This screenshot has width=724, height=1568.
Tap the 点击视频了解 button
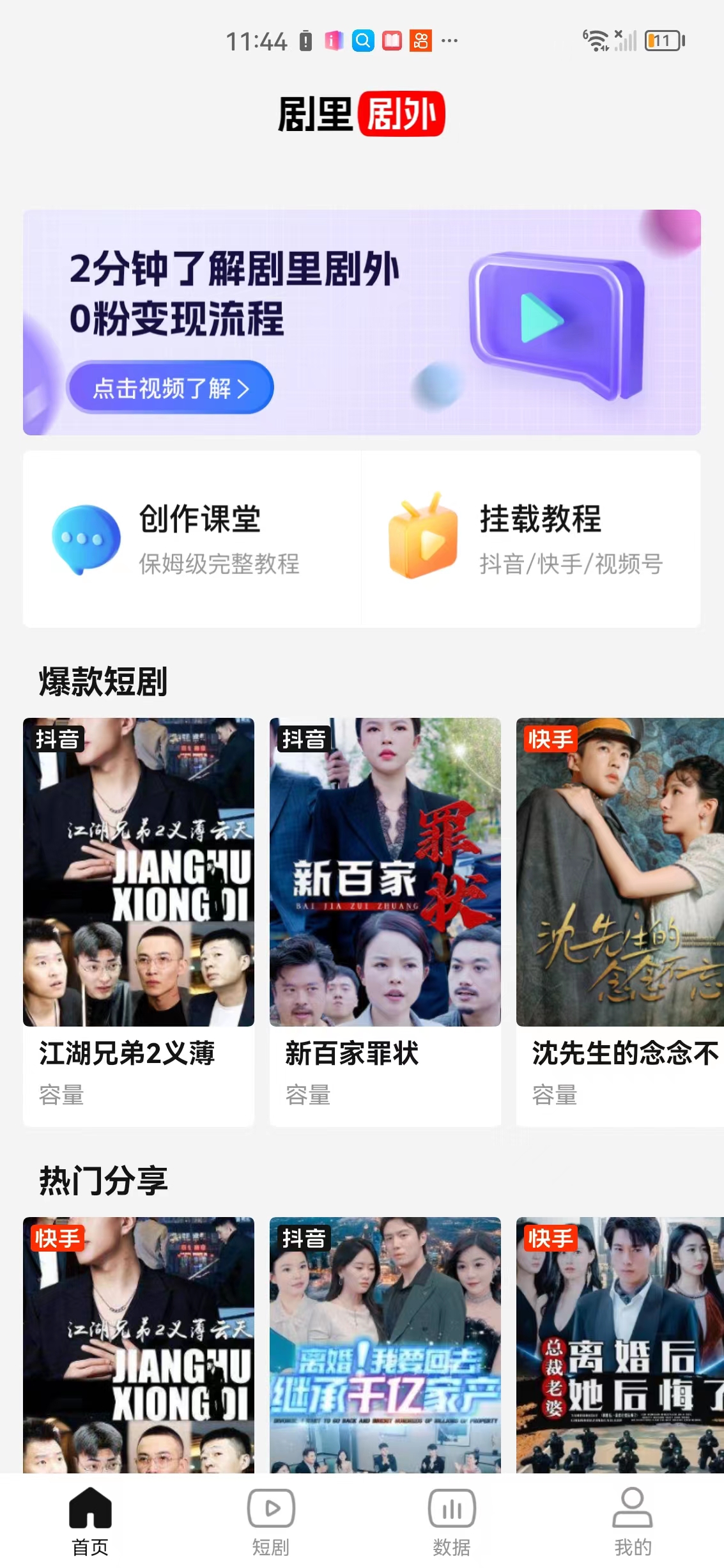(x=170, y=387)
